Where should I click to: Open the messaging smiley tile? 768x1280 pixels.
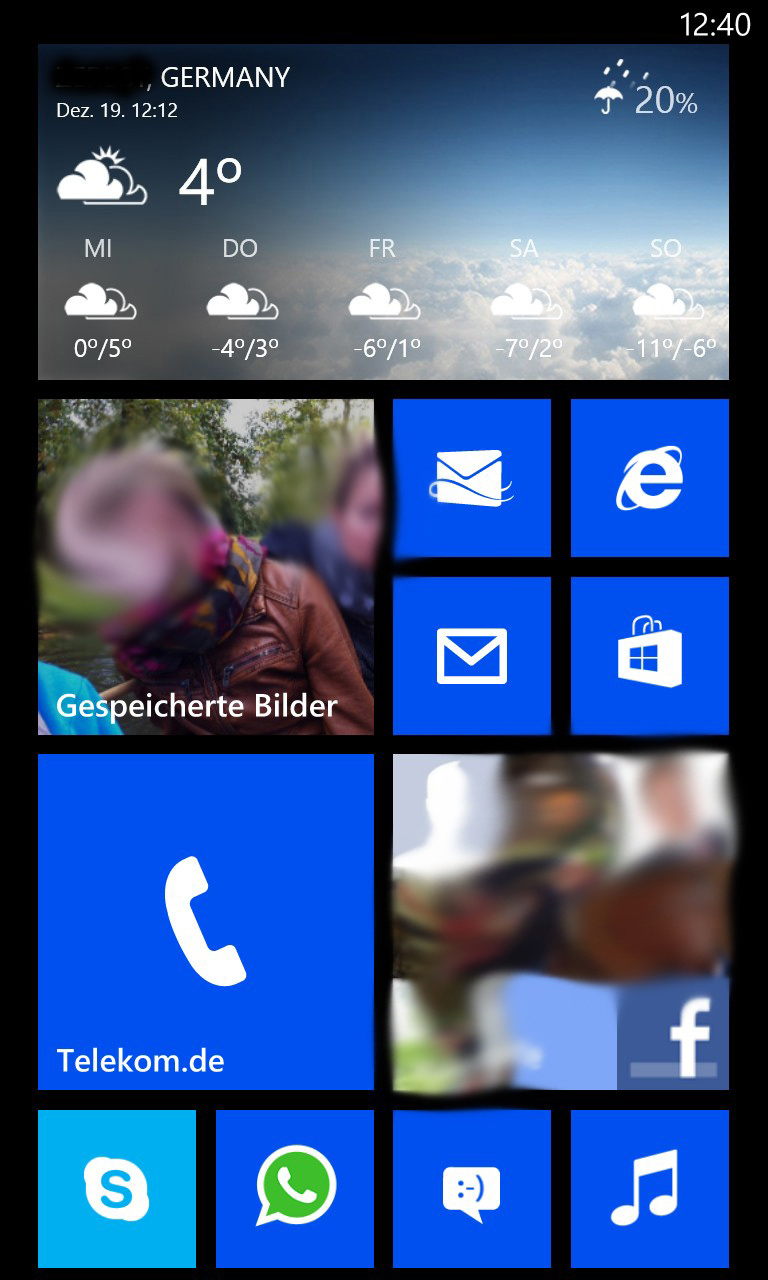[472, 1189]
